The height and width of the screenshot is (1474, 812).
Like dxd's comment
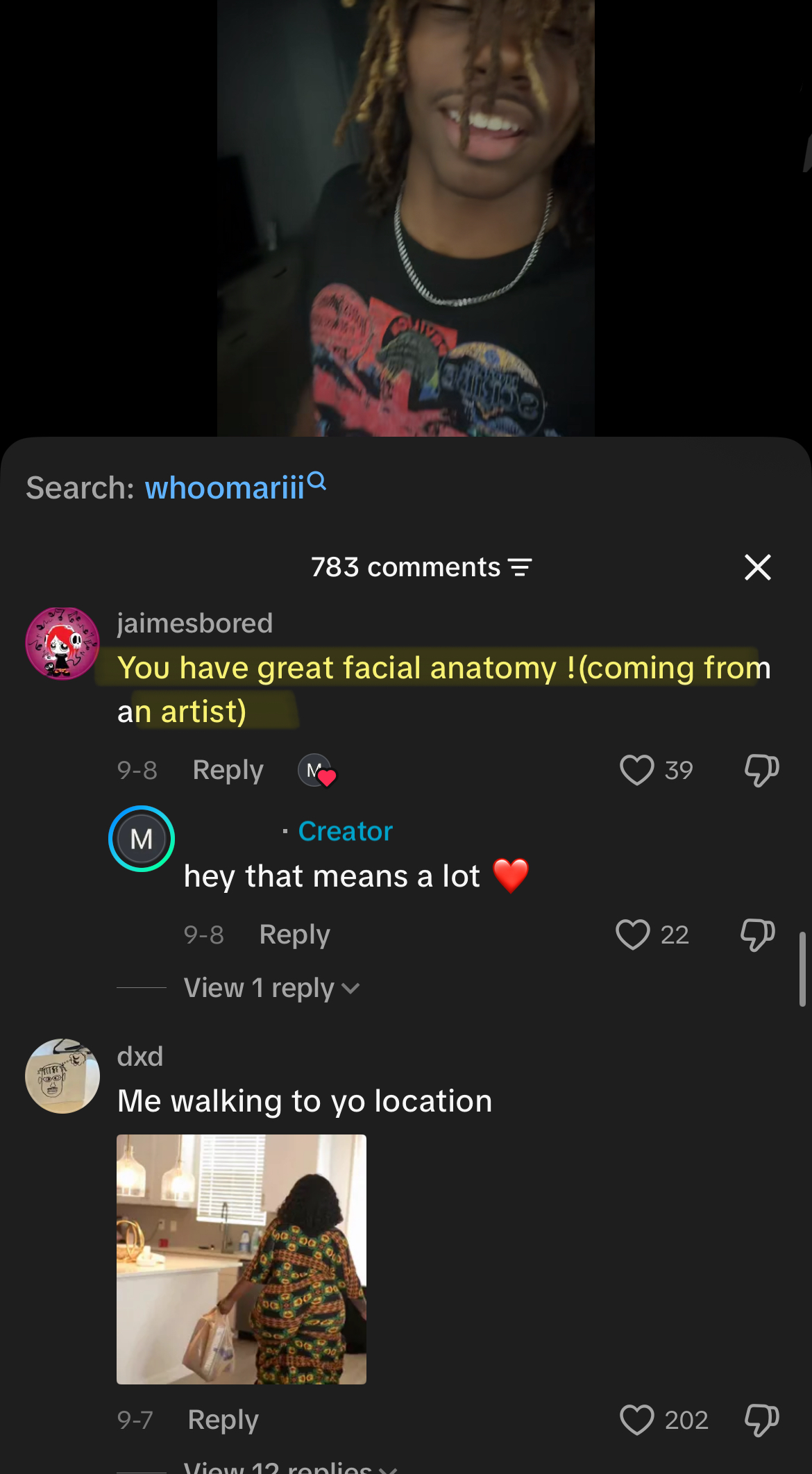point(636,1420)
